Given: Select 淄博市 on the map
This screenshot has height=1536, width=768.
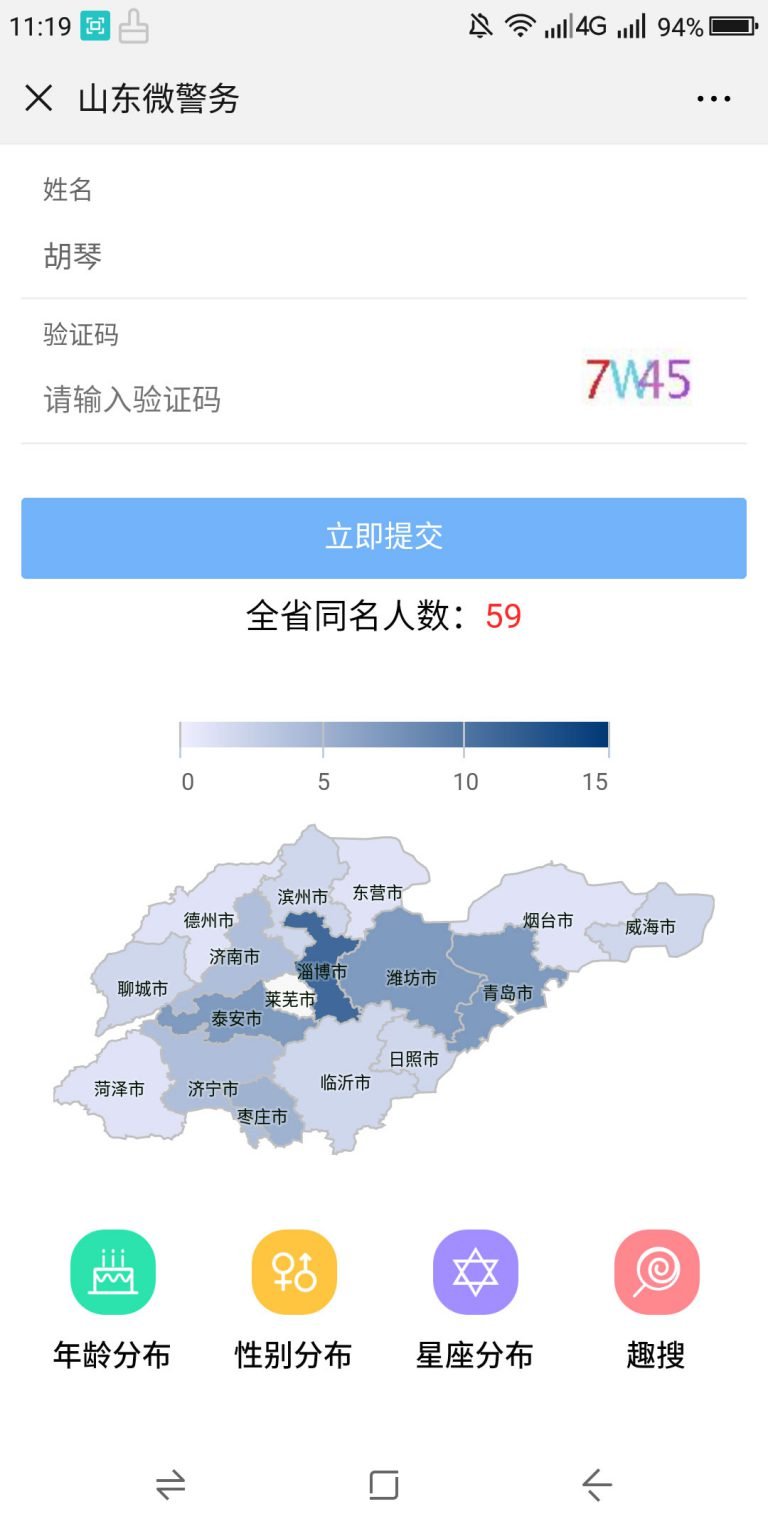Looking at the screenshot, I should 323,970.
